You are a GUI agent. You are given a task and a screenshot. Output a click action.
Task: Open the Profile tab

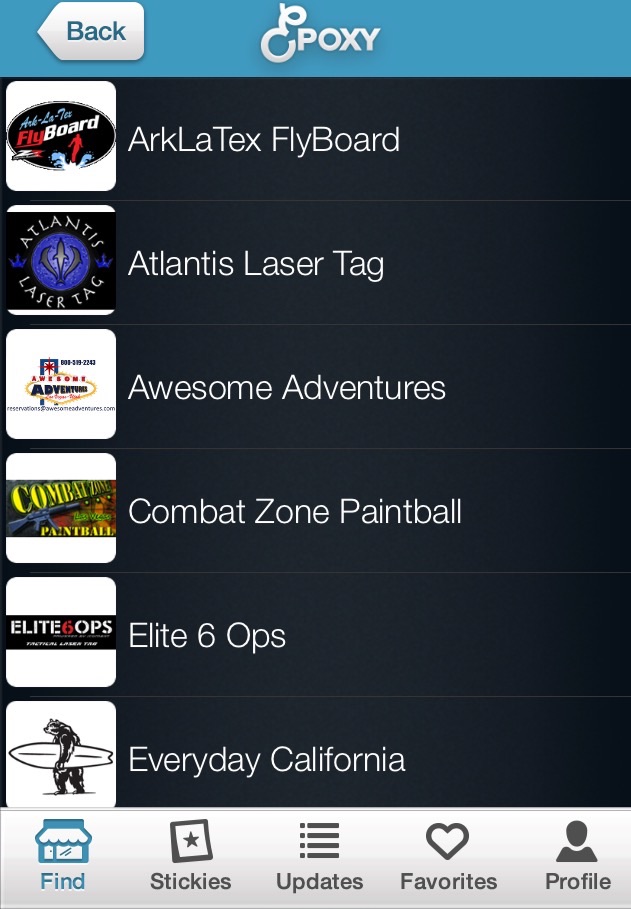(x=577, y=858)
